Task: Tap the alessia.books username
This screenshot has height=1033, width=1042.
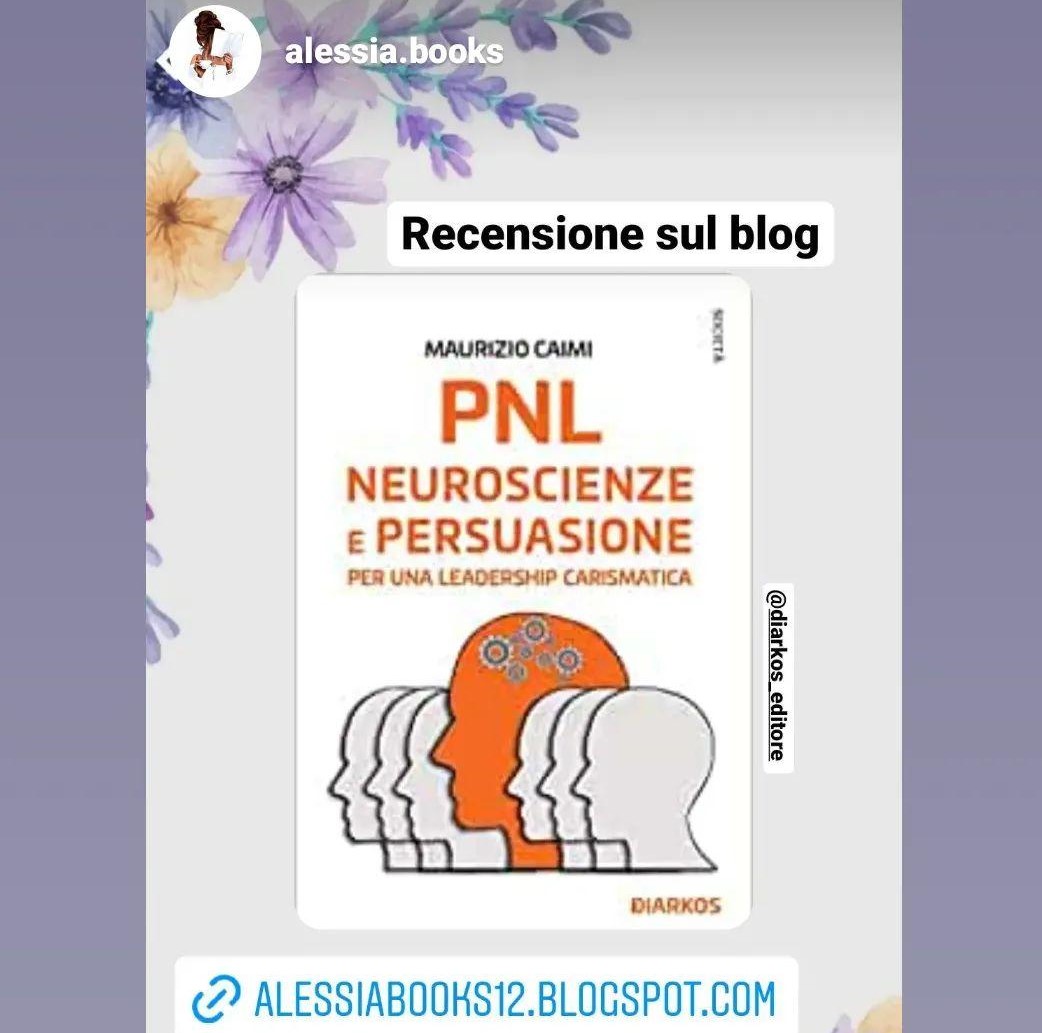Action: [393, 51]
